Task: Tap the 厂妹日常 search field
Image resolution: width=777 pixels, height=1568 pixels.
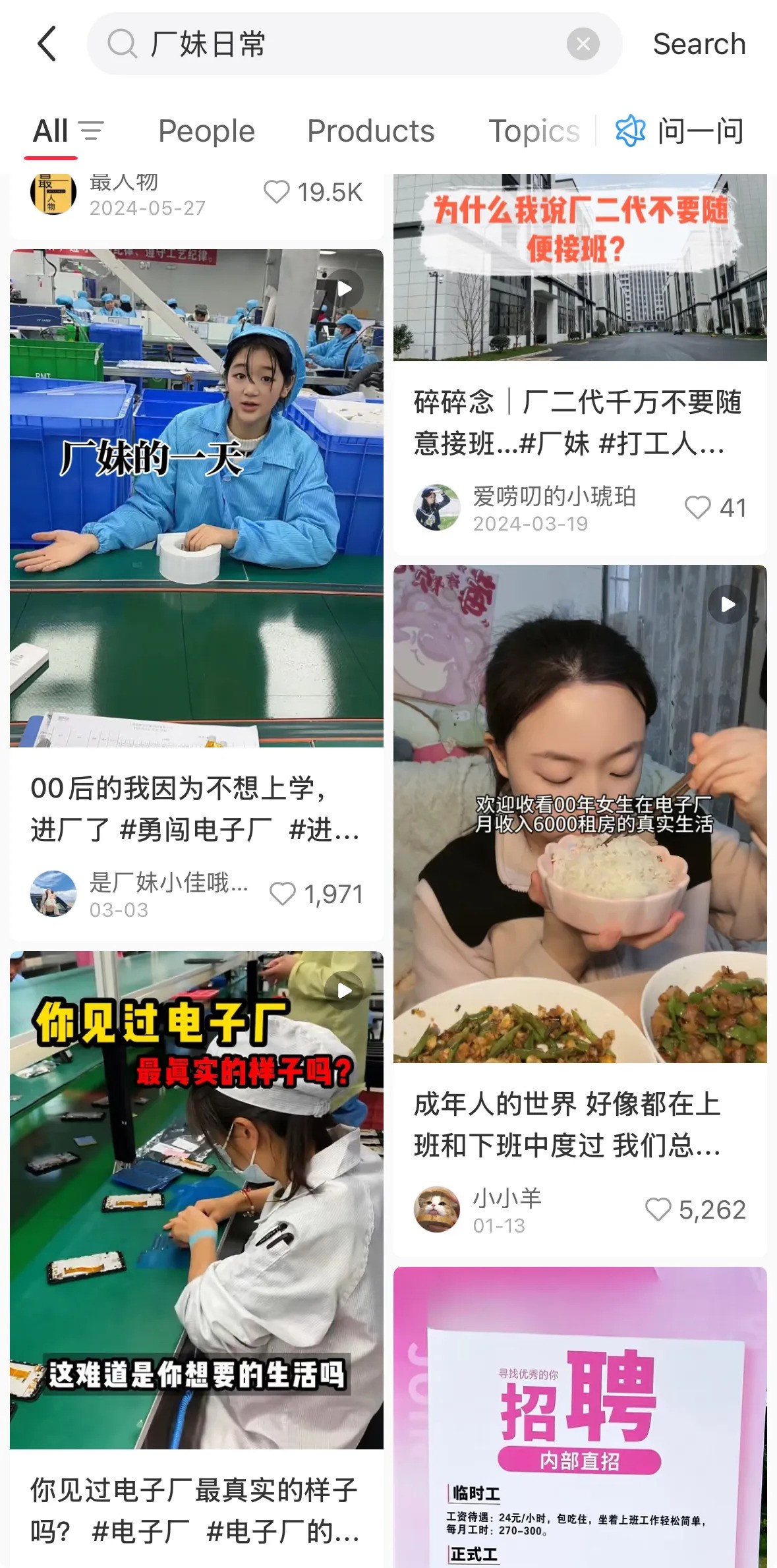Action: pos(355,44)
